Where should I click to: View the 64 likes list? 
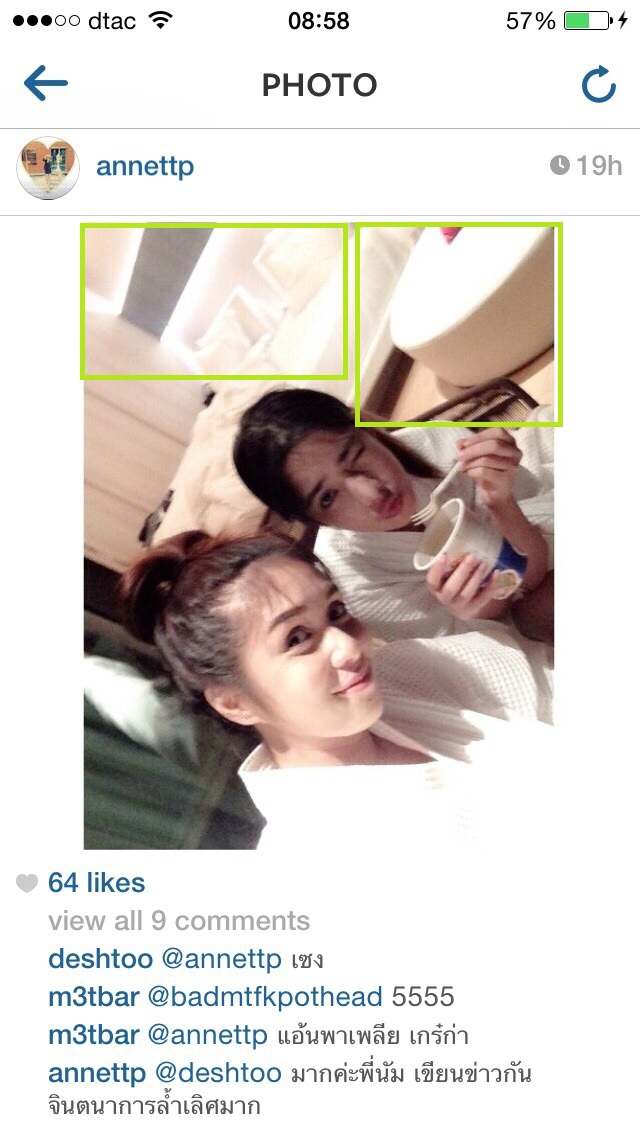tap(96, 882)
